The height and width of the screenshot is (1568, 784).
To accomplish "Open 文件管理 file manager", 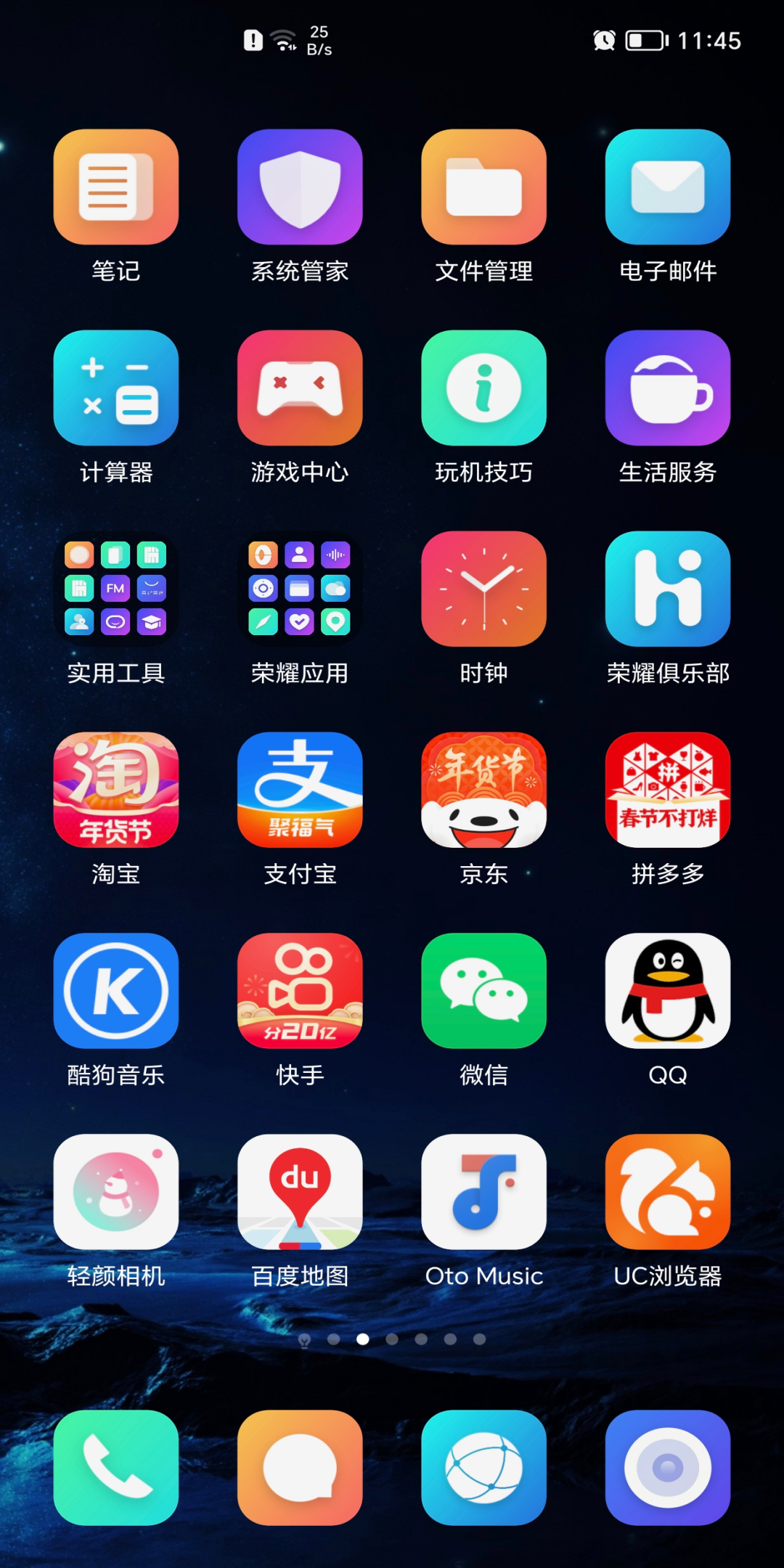I will [483, 187].
